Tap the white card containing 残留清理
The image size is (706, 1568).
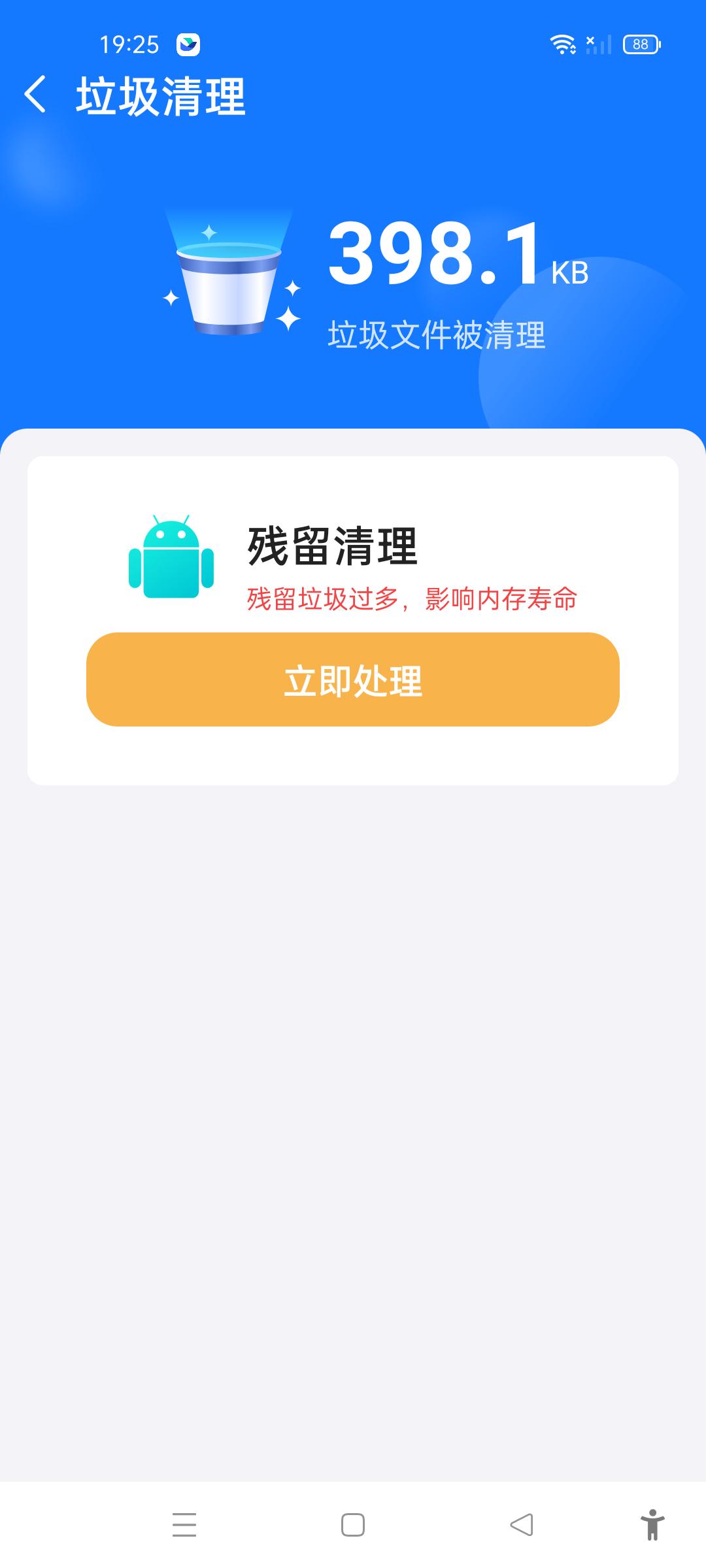click(x=353, y=621)
